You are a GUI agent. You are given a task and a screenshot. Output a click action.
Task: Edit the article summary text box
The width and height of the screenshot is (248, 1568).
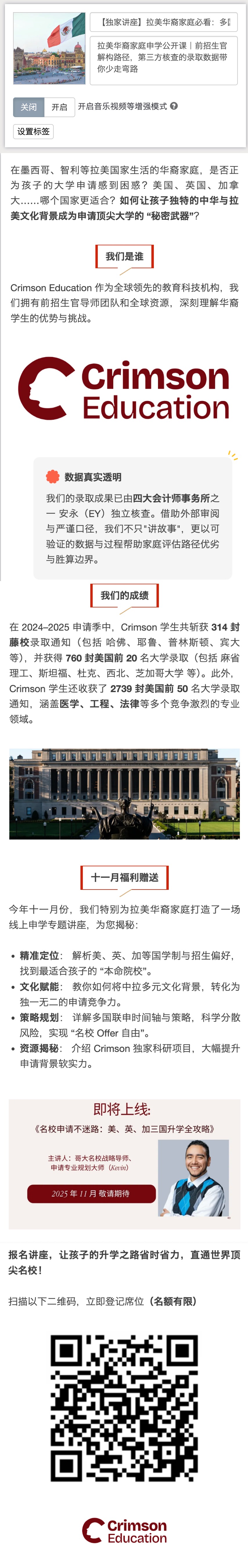[x=163, y=58]
